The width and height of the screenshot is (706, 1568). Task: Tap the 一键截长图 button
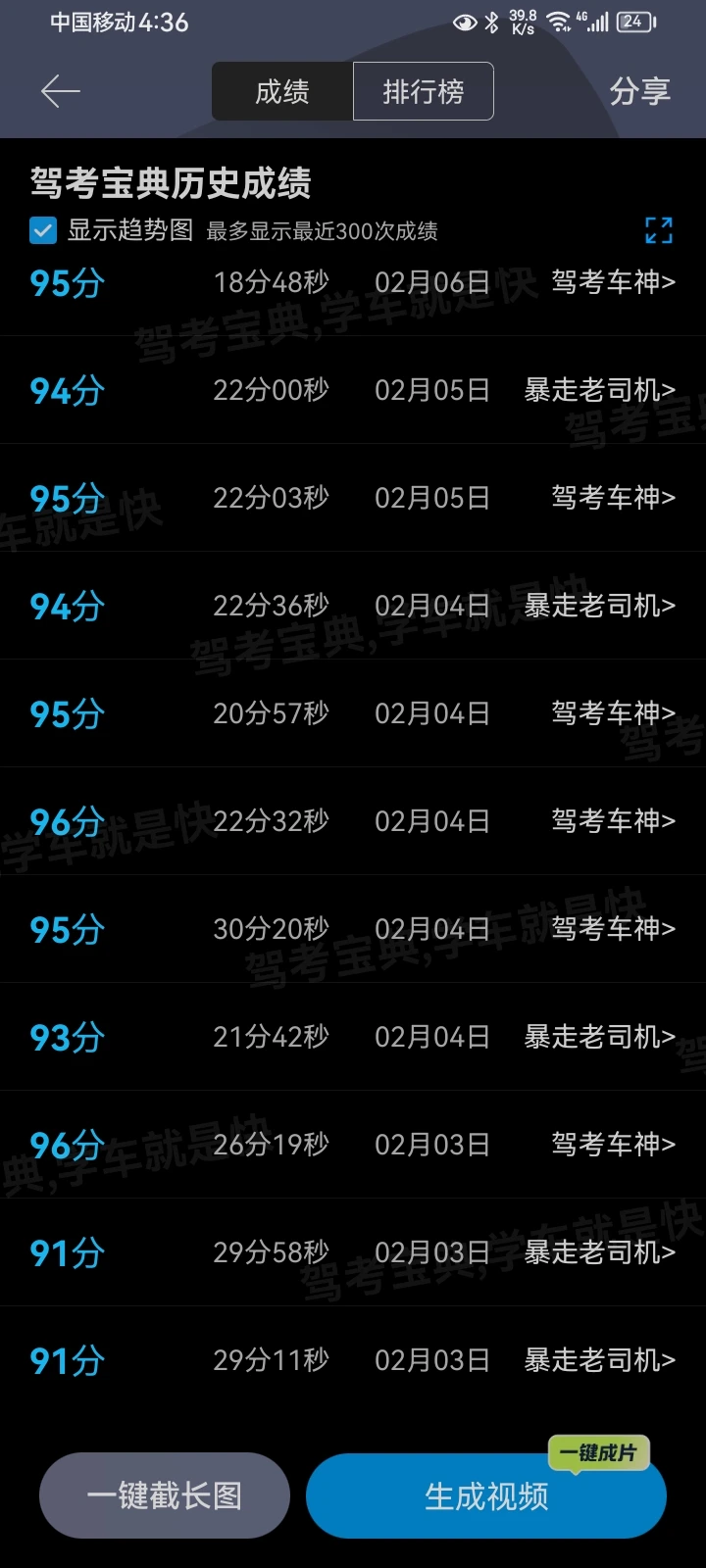point(165,1495)
